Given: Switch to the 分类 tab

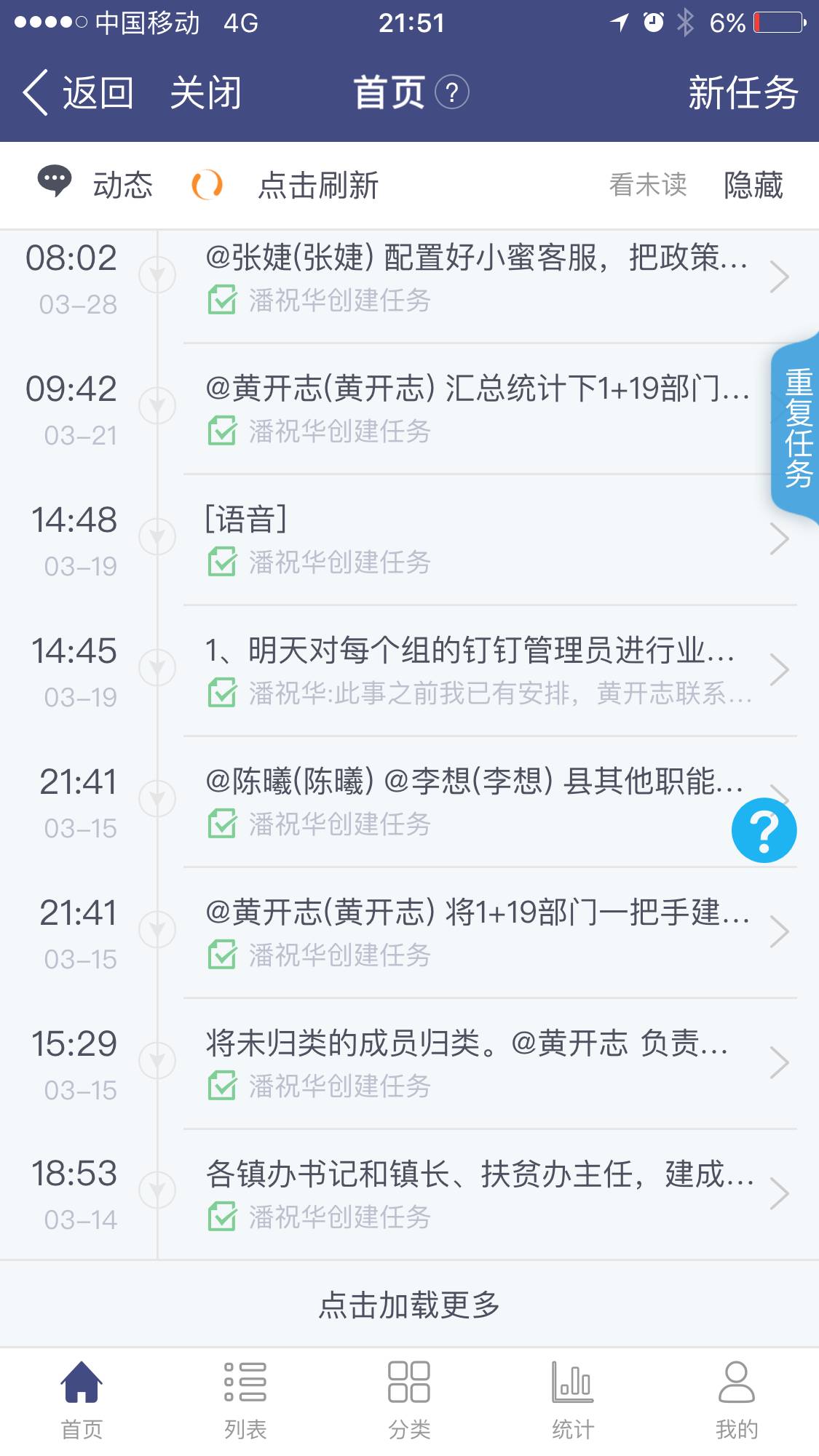Looking at the screenshot, I should (x=409, y=1401).
